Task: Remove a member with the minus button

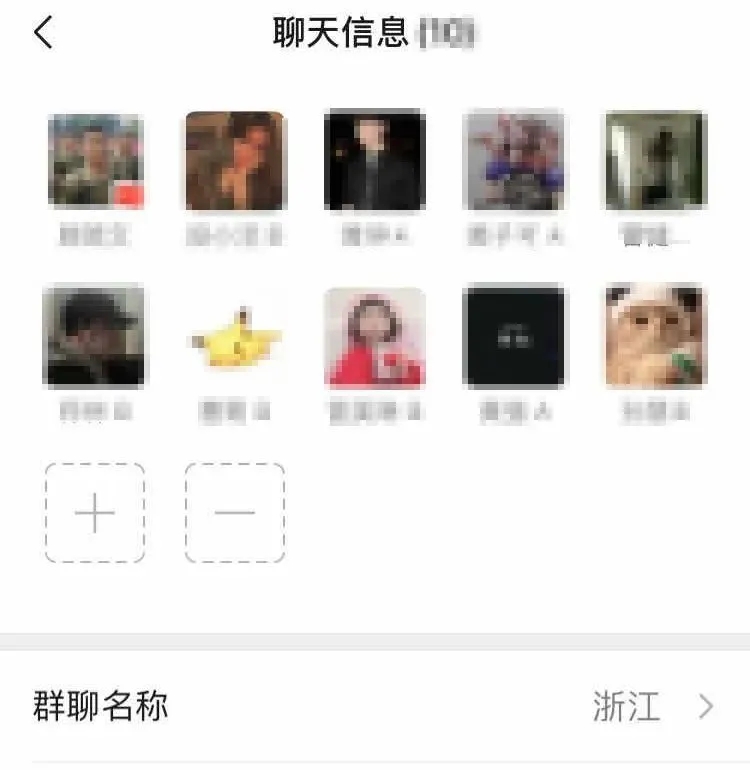Action: pyautogui.click(x=235, y=513)
